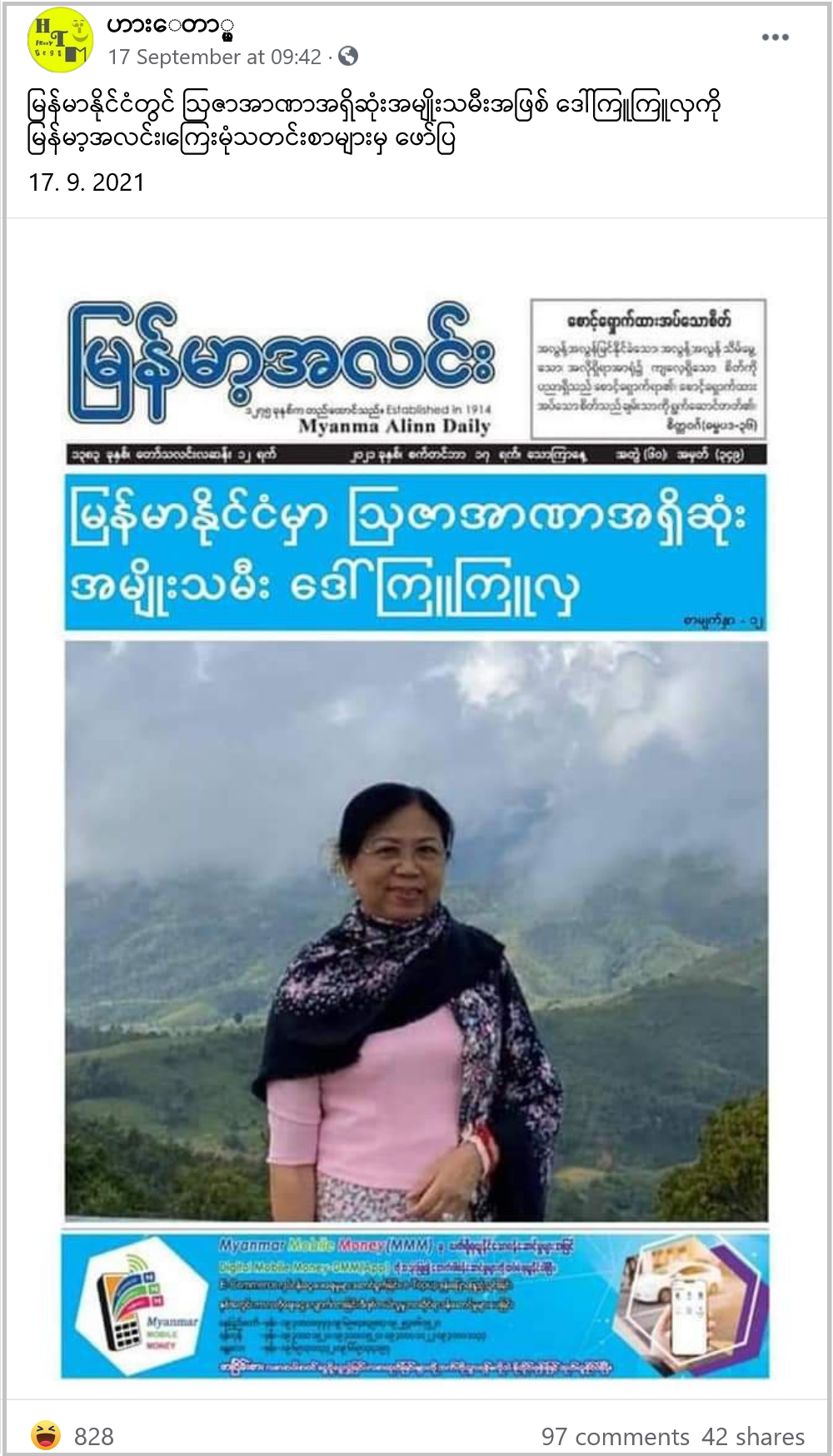The width and height of the screenshot is (833, 1456).
Task: View the 42 shares list
Action: [752, 1436]
